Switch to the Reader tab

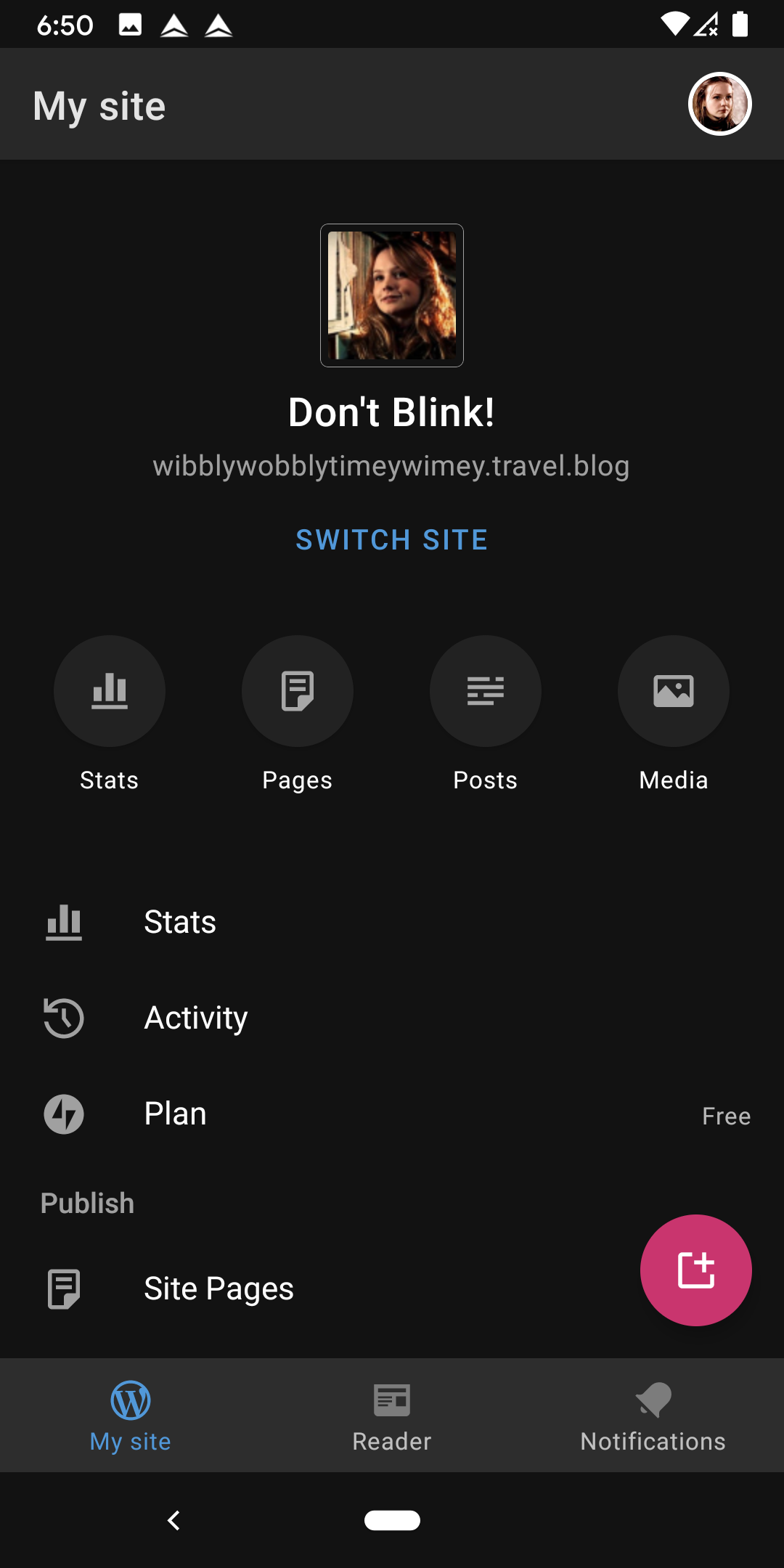coord(391,1416)
